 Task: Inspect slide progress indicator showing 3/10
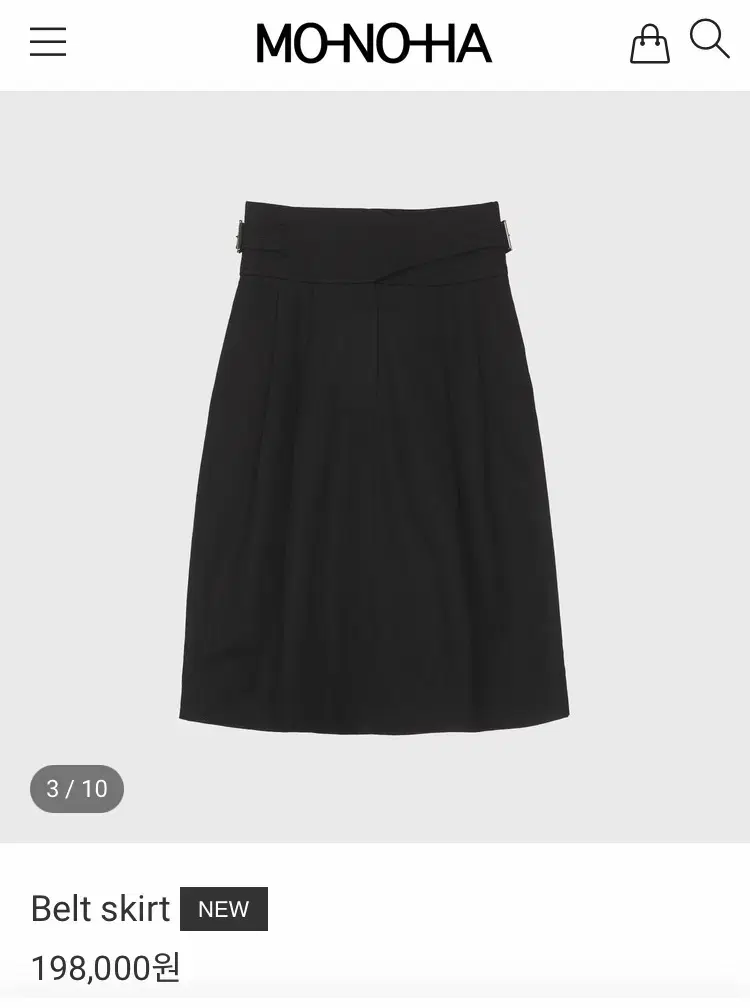[76, 789]
